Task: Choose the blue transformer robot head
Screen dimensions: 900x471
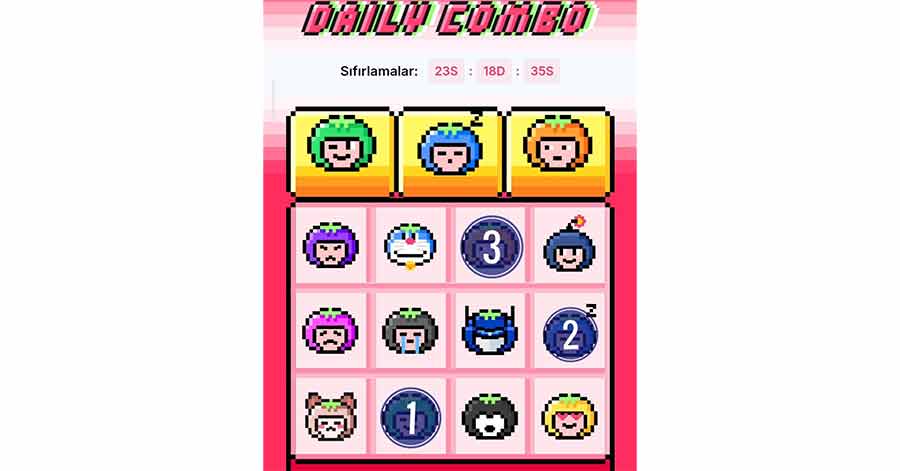Action: (x=490, y=333)
